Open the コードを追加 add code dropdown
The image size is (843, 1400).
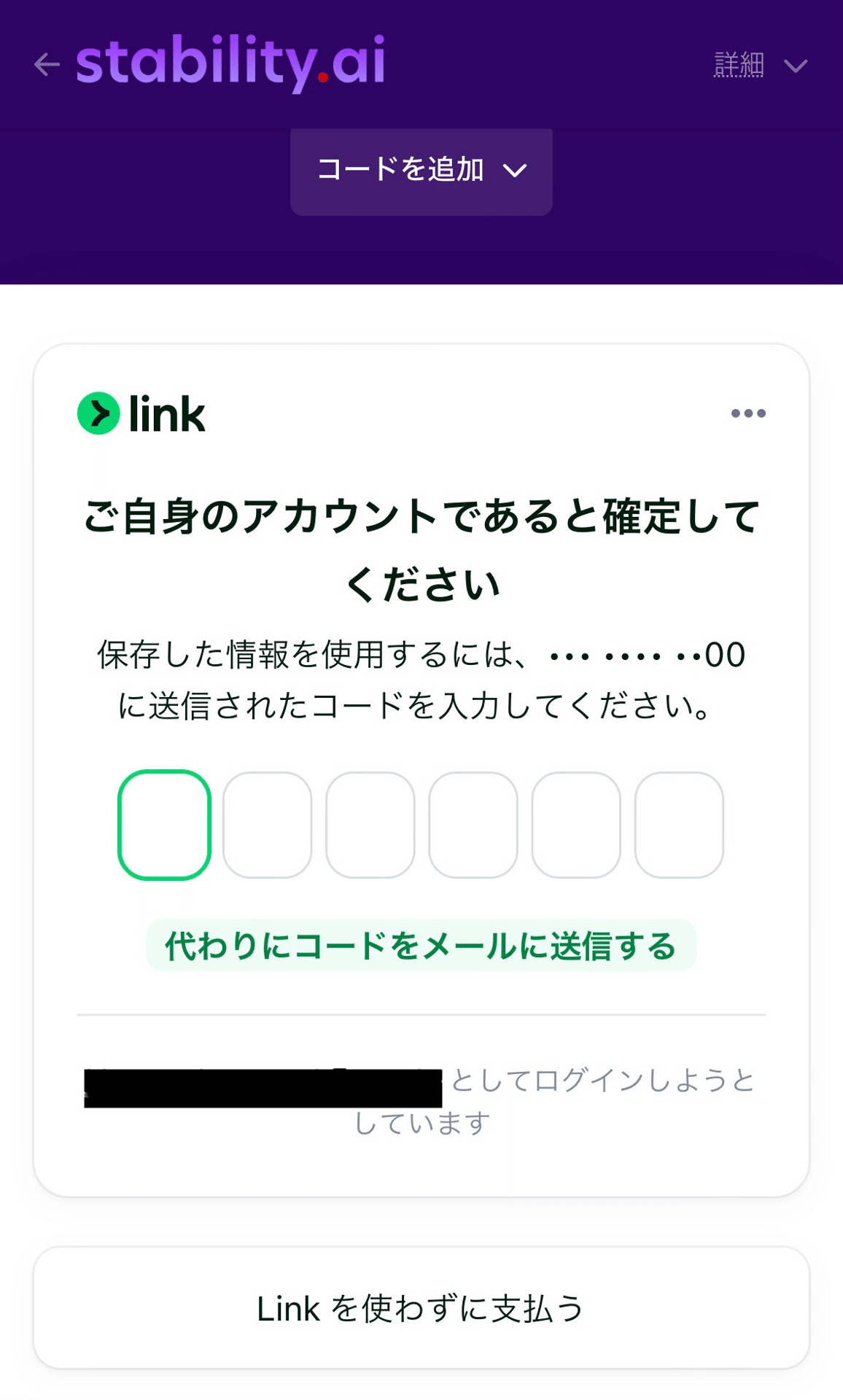point(421,171)
